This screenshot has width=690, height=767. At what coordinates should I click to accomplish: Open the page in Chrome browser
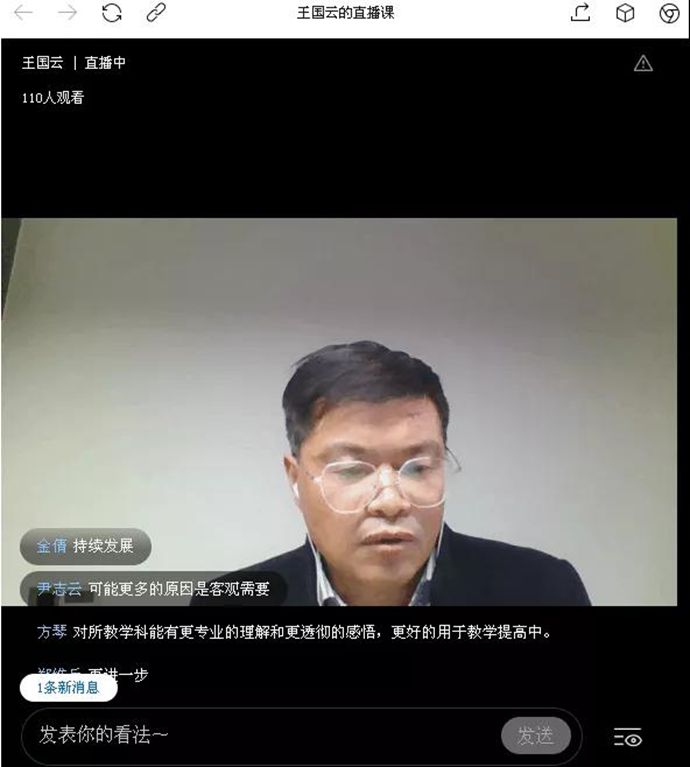[669, 13]
